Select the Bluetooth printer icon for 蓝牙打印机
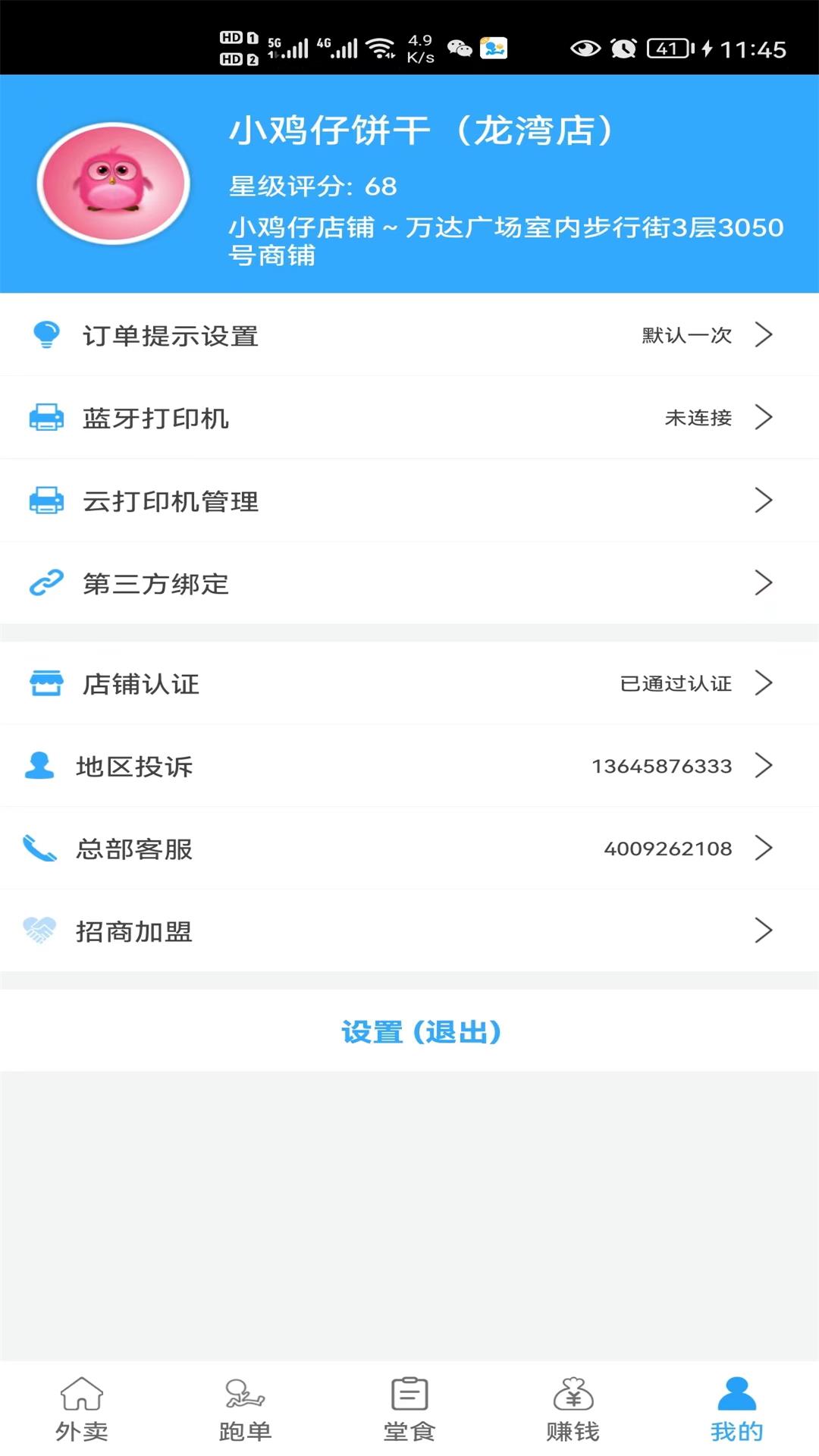Image resolution: width=819 pixels, height=1456 pixels. click(45, 417)
